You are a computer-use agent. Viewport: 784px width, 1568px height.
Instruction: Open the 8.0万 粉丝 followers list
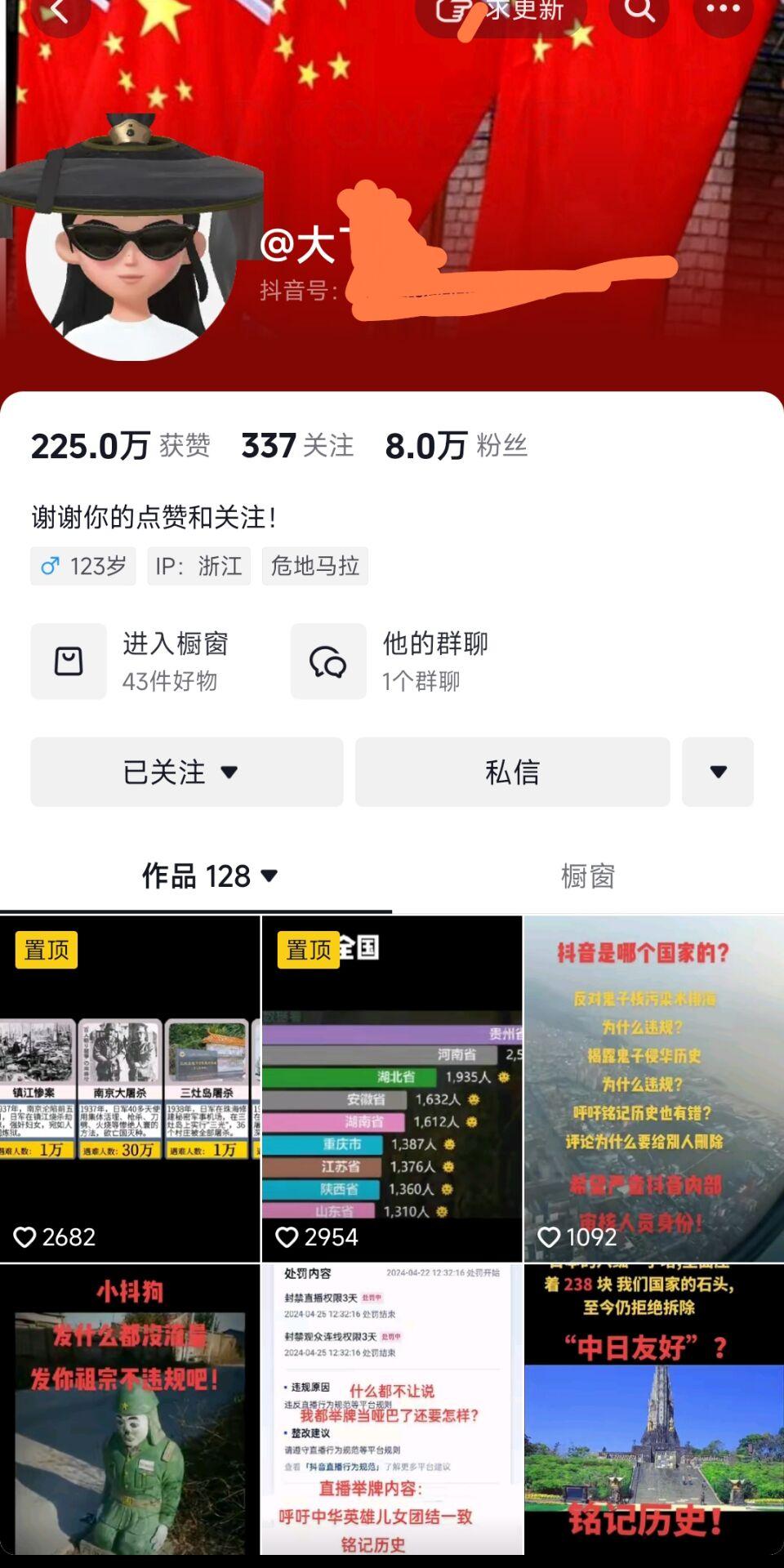coord(456,446)
